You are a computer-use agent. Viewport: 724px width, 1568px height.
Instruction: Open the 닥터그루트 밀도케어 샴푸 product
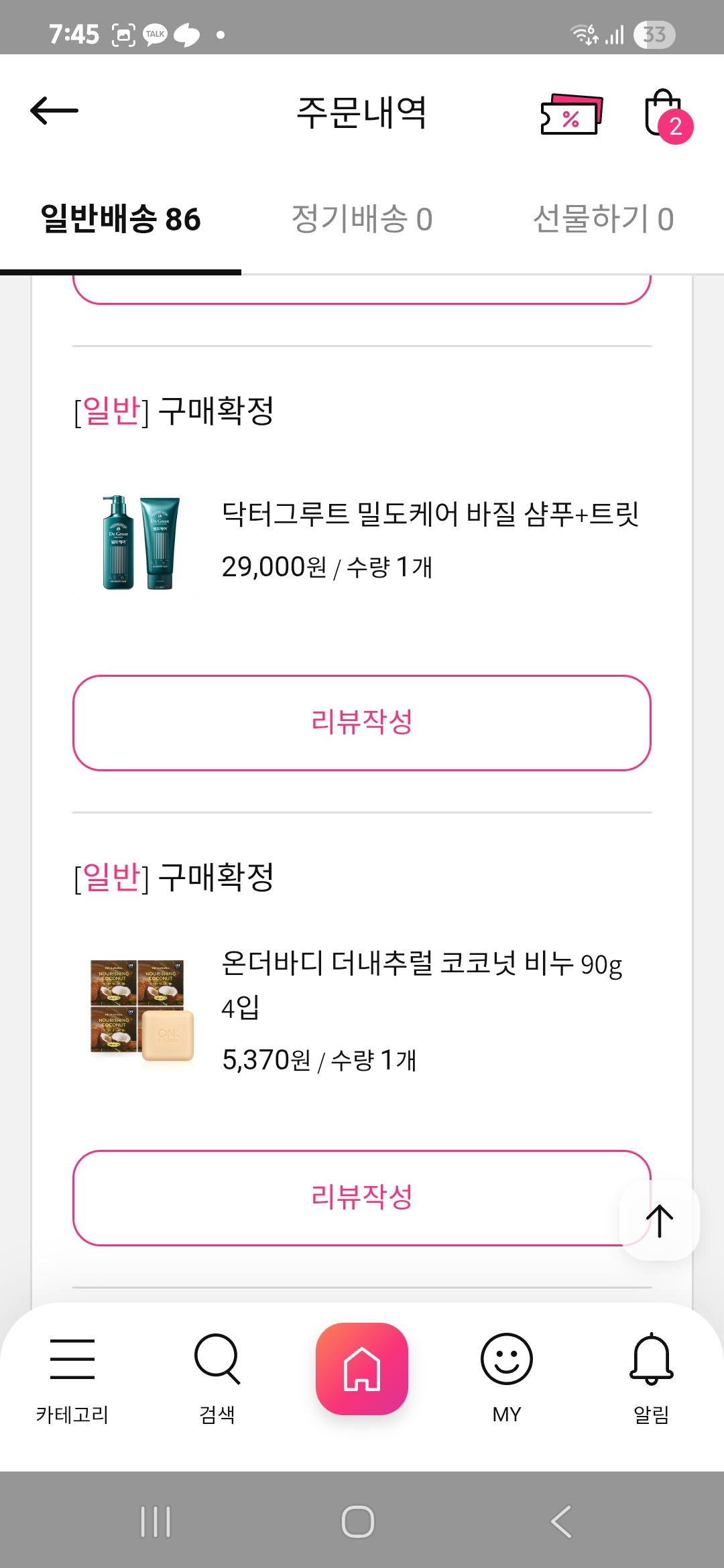tap(429, 515)
